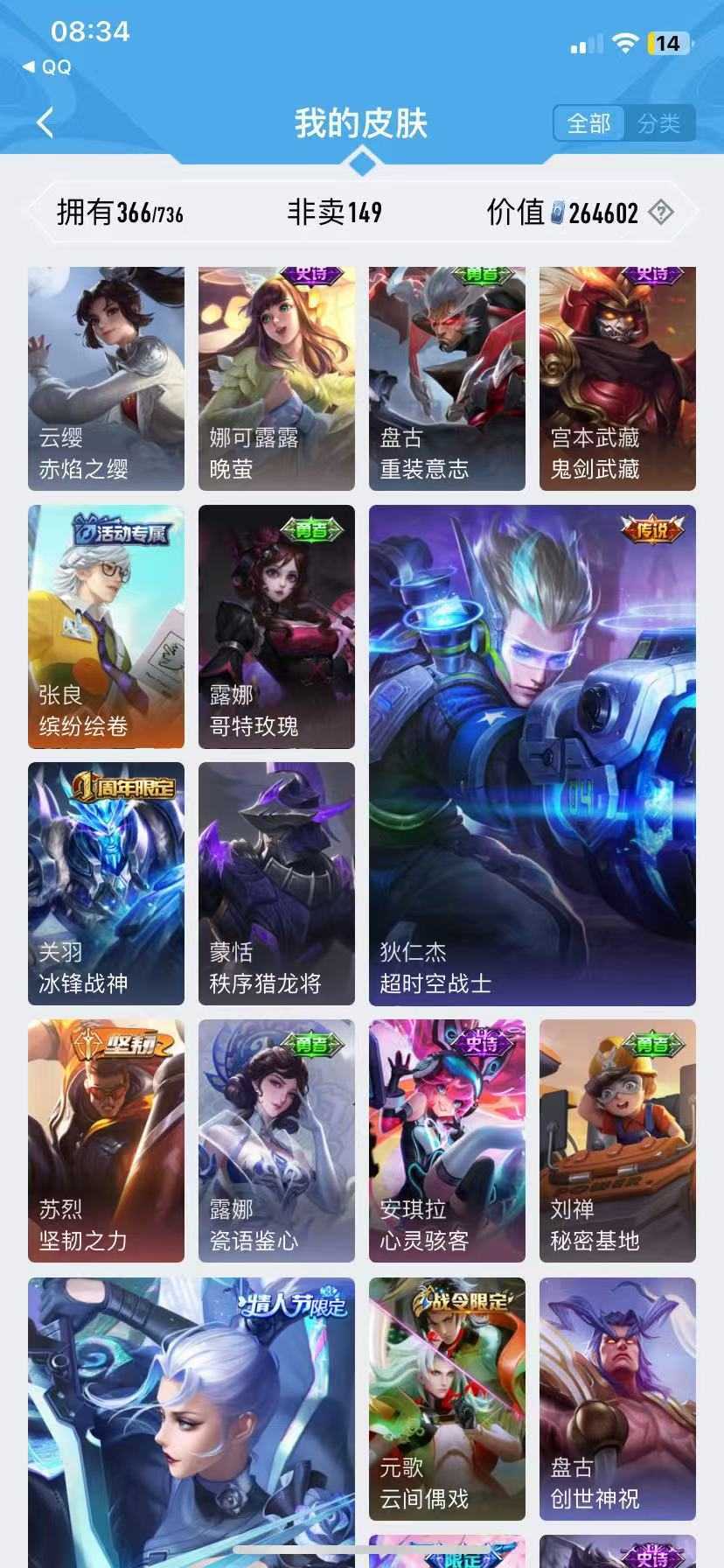Open 宫本武藏 鬼剑武藏 skin
This screenshot has height=1568, width=724.
(617, 378)
